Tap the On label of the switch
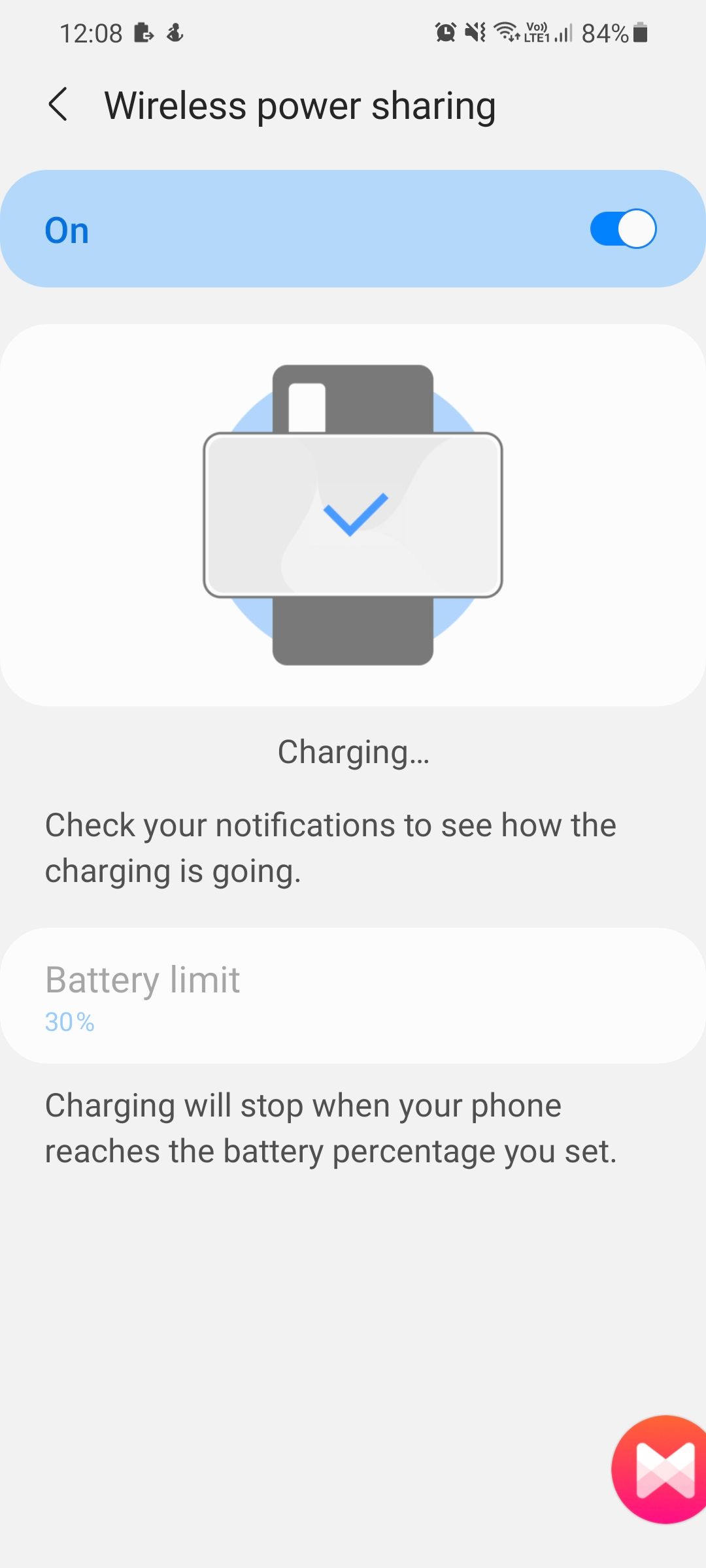 pos(65,229)
